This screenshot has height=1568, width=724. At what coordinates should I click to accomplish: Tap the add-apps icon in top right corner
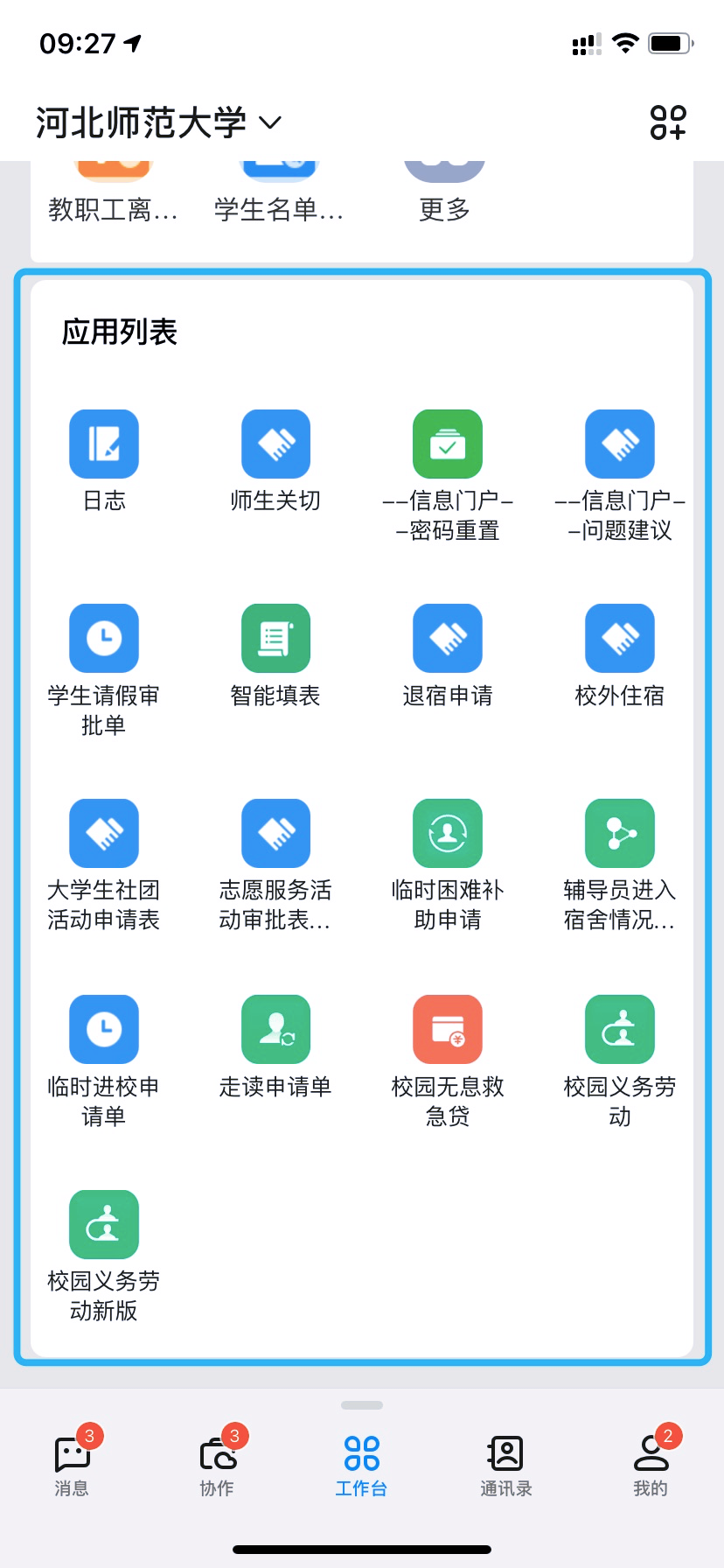tap(669, 122)
